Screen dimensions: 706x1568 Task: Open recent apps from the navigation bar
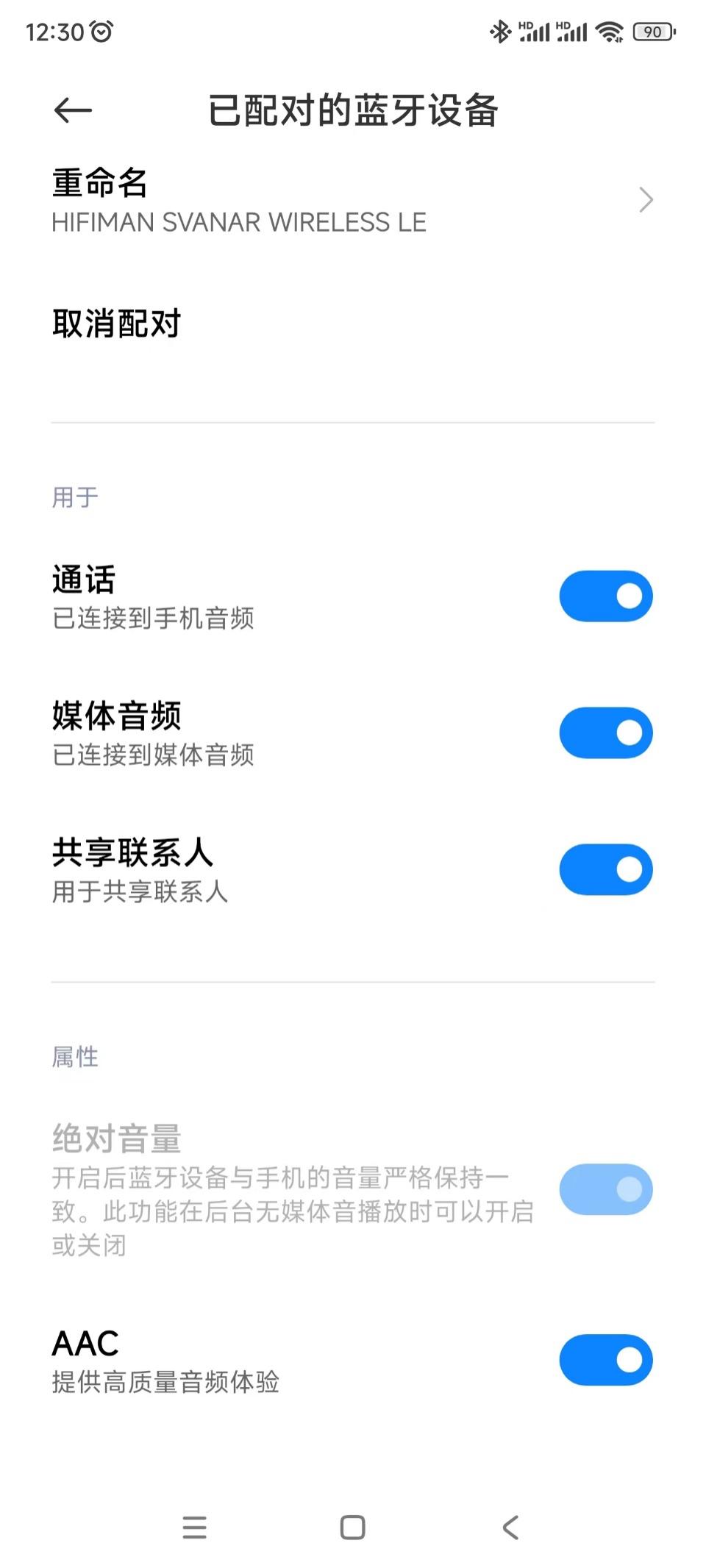(195, 1528)
